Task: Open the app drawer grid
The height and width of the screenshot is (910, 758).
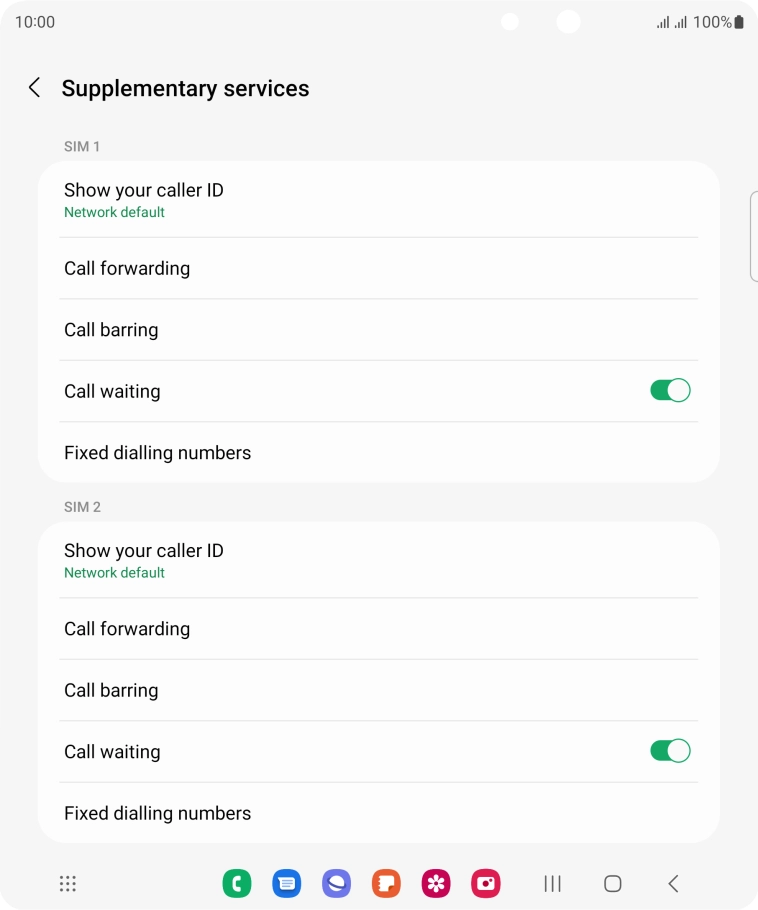Action: tap(67, 883)
